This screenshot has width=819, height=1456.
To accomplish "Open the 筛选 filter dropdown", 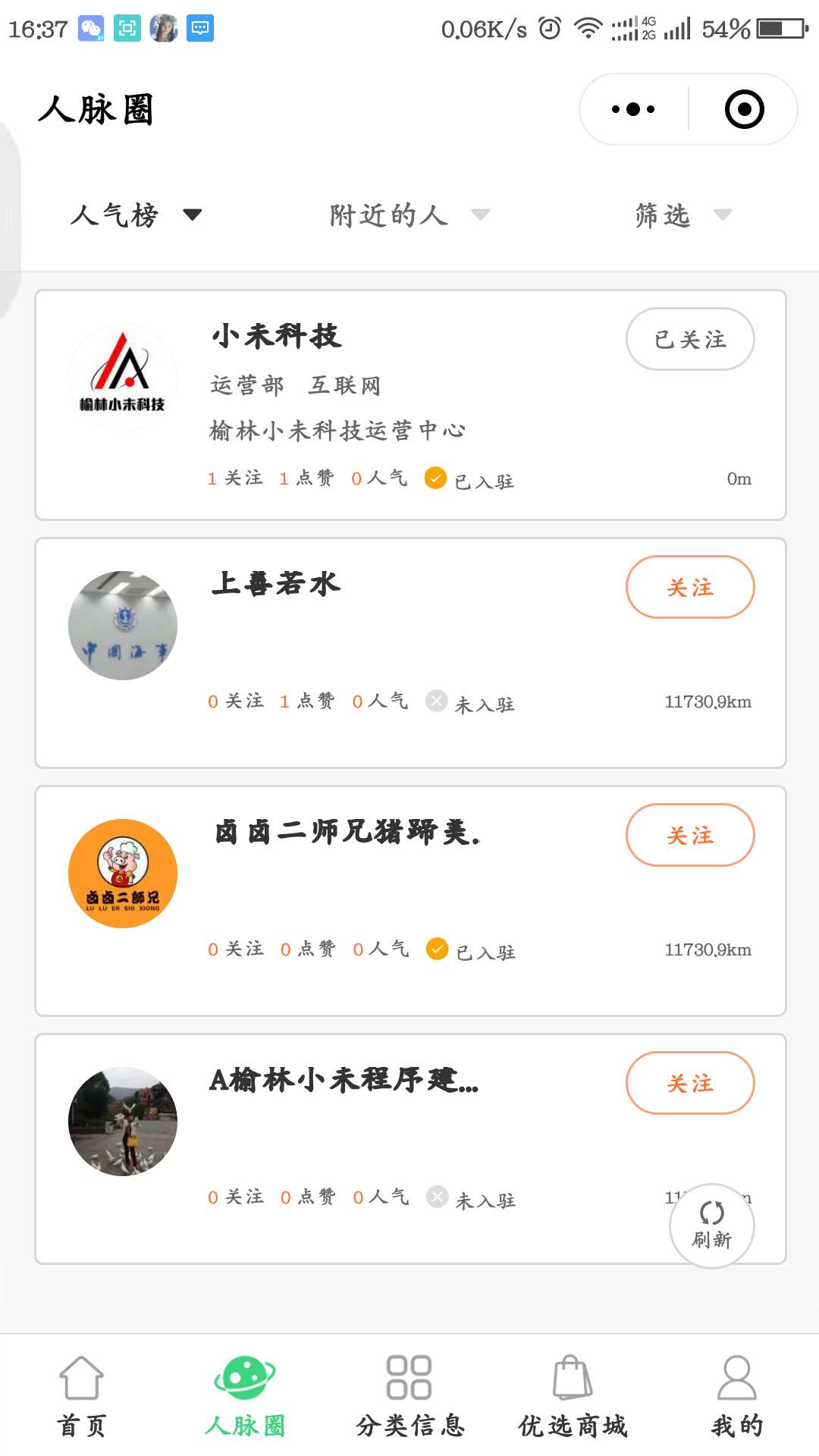I will click(x=684, y=215).
